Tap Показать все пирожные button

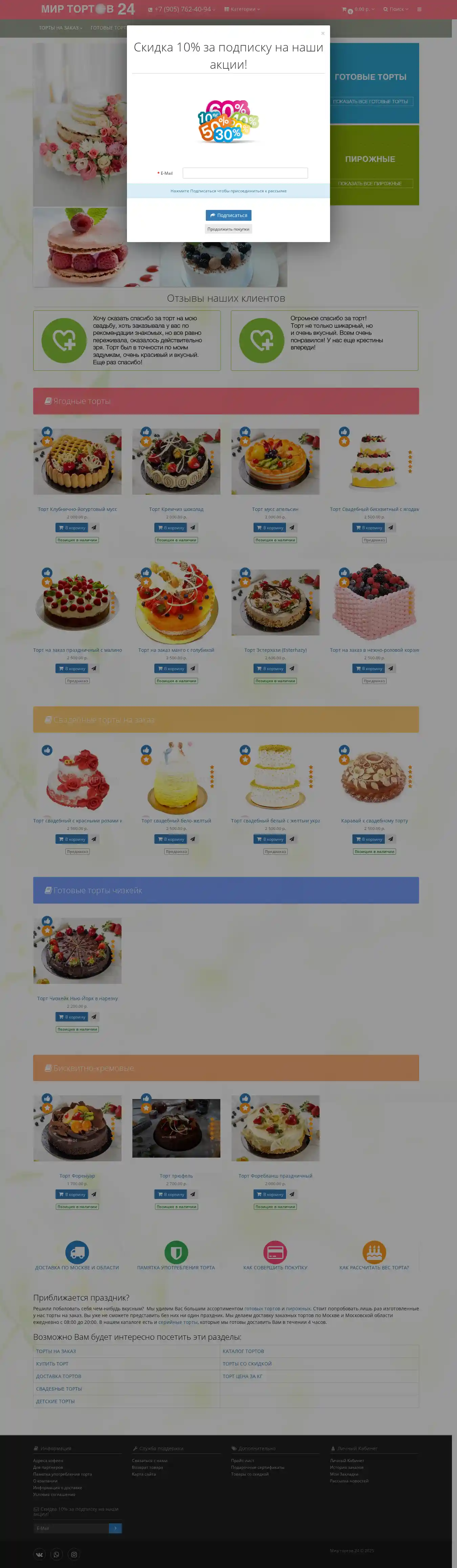click(x=370, y=183)
